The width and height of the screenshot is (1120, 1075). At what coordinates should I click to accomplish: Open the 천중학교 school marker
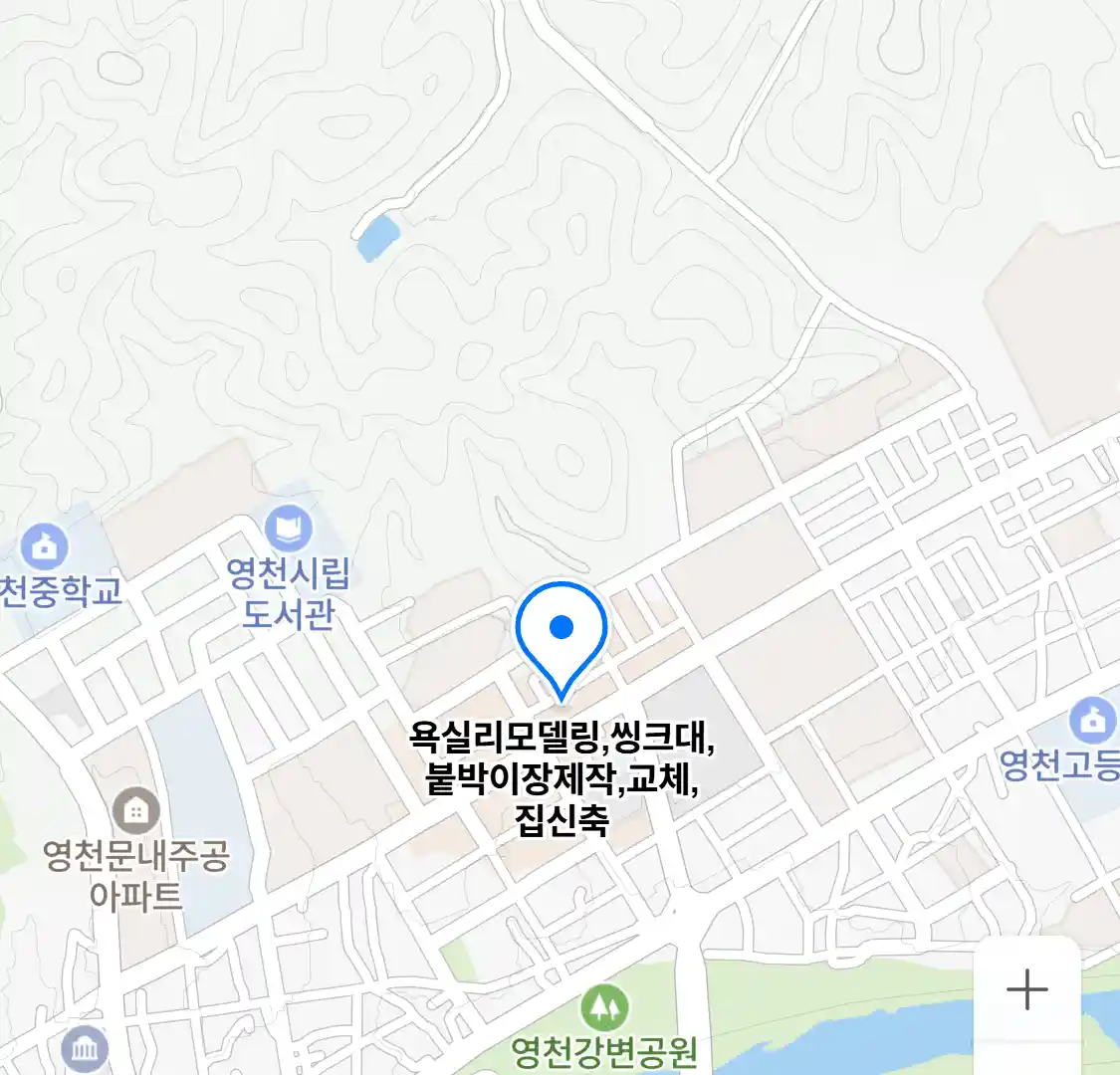point(44,546)
